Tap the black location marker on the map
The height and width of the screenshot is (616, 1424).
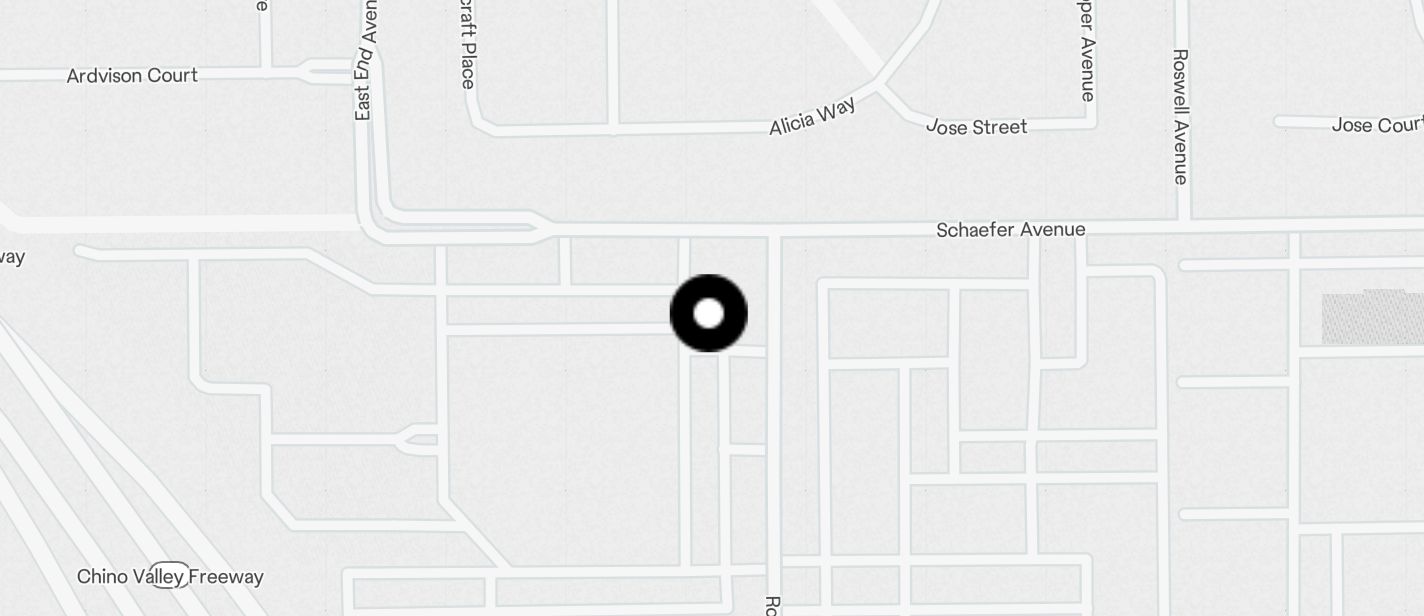coord(708,313)
